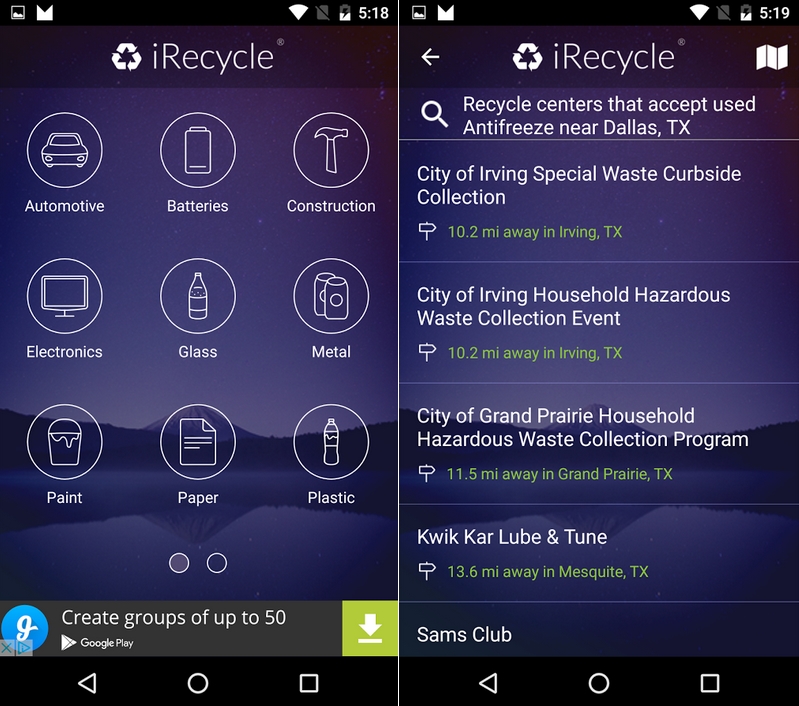Viewport: 799px width, 706px height.
Task: Go back using the app bar arrow
Action: pos(431,57)
